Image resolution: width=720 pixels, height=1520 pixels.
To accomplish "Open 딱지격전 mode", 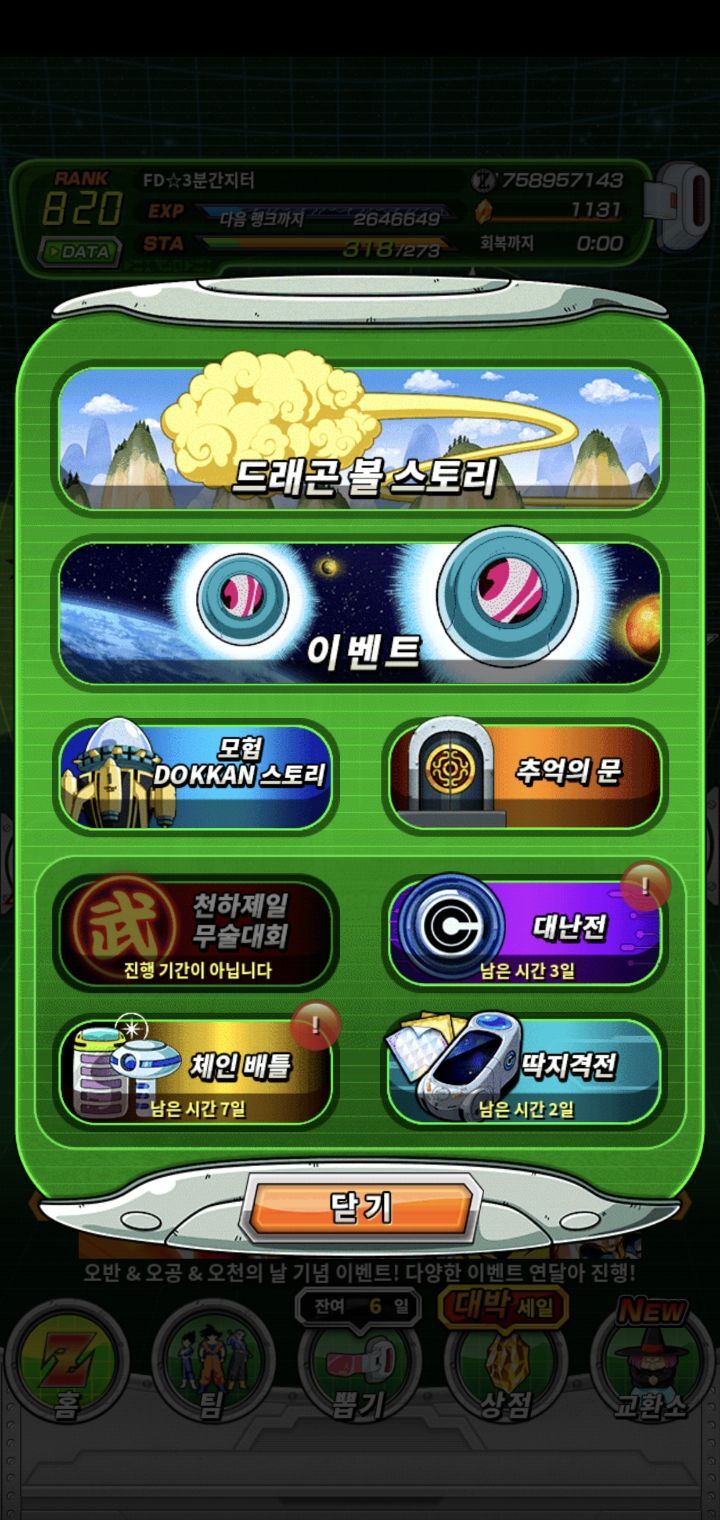I will click(524, 1072).
